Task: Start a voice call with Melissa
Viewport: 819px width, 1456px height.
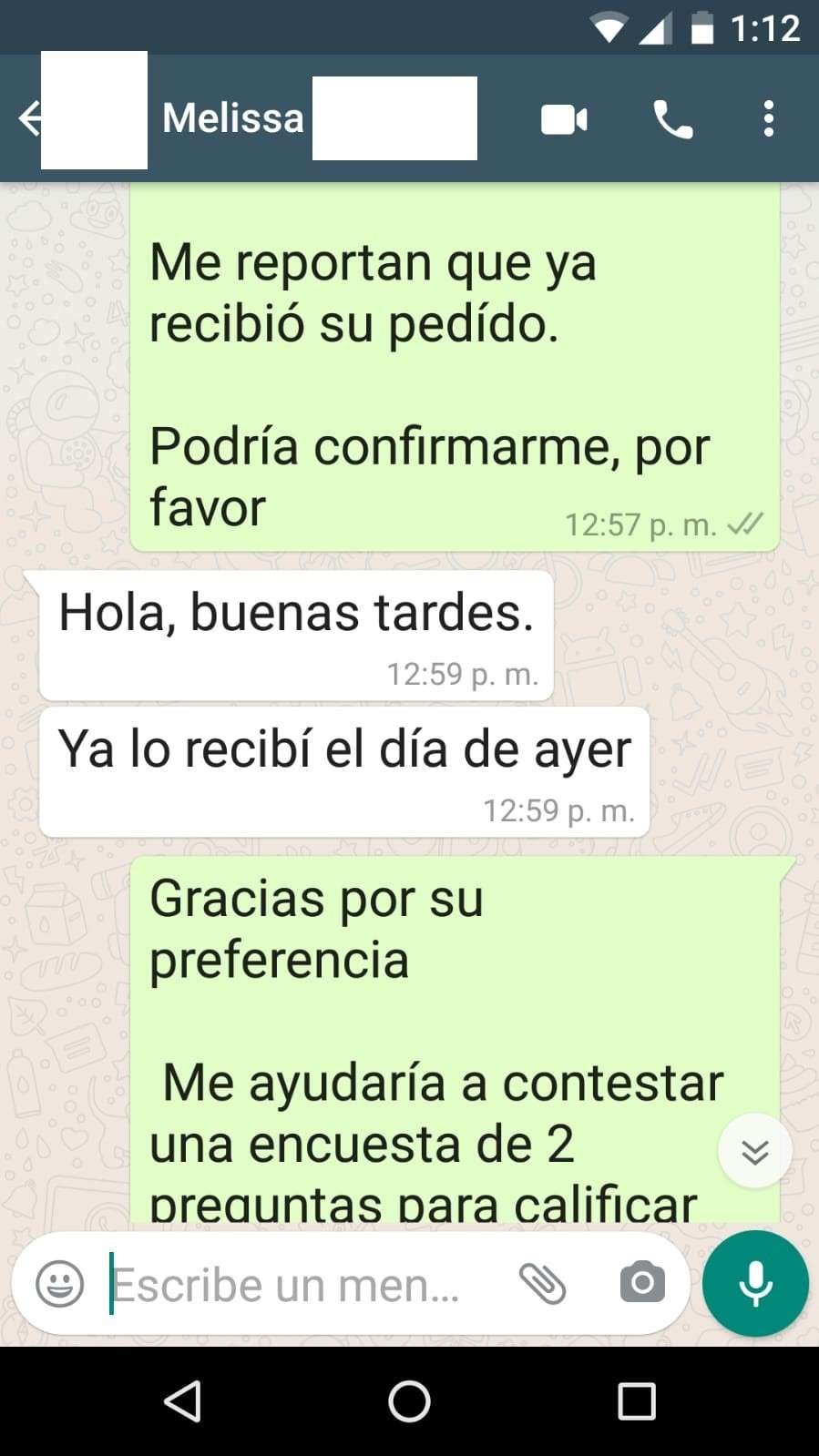Action: pyautogui.click(x=672, y=119)
